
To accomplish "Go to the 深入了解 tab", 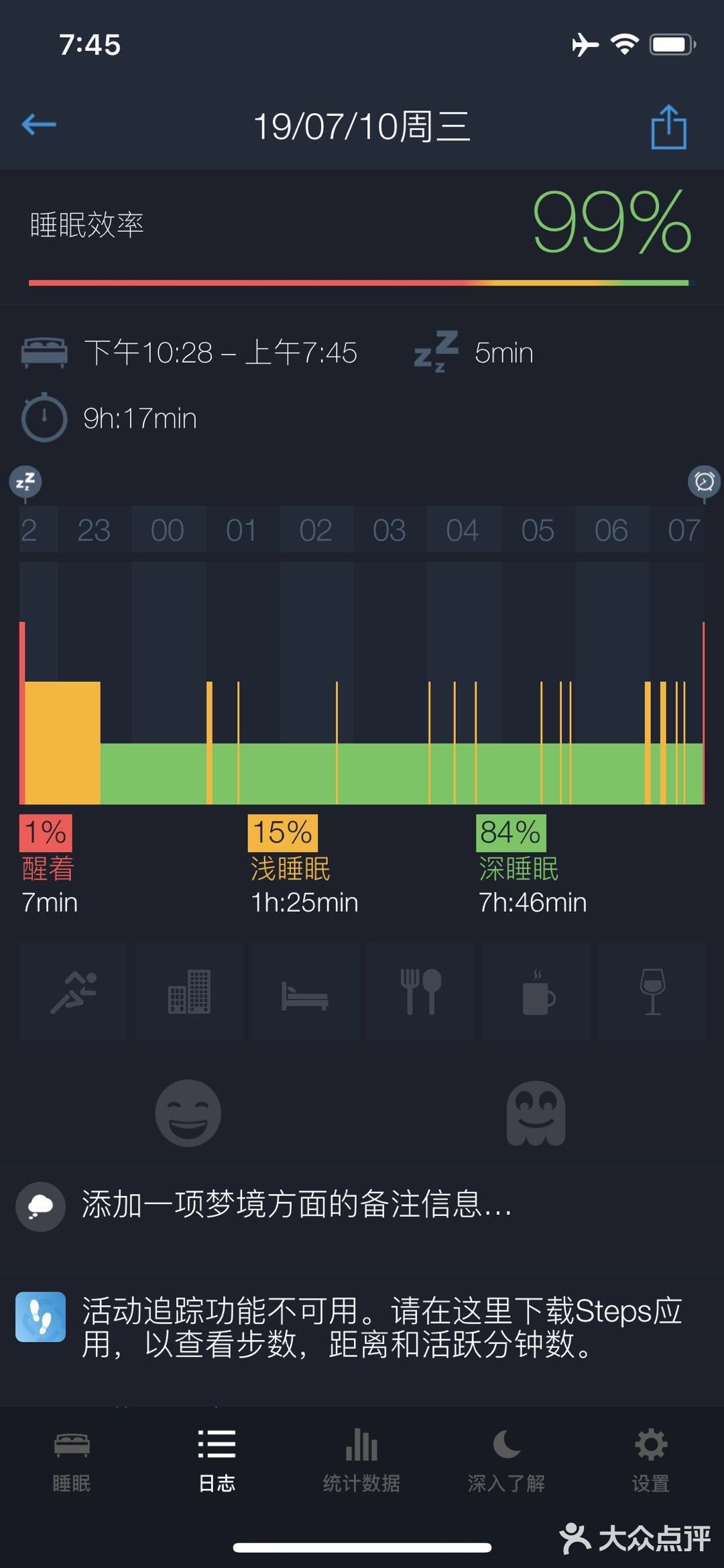I will coord(506,1461).
